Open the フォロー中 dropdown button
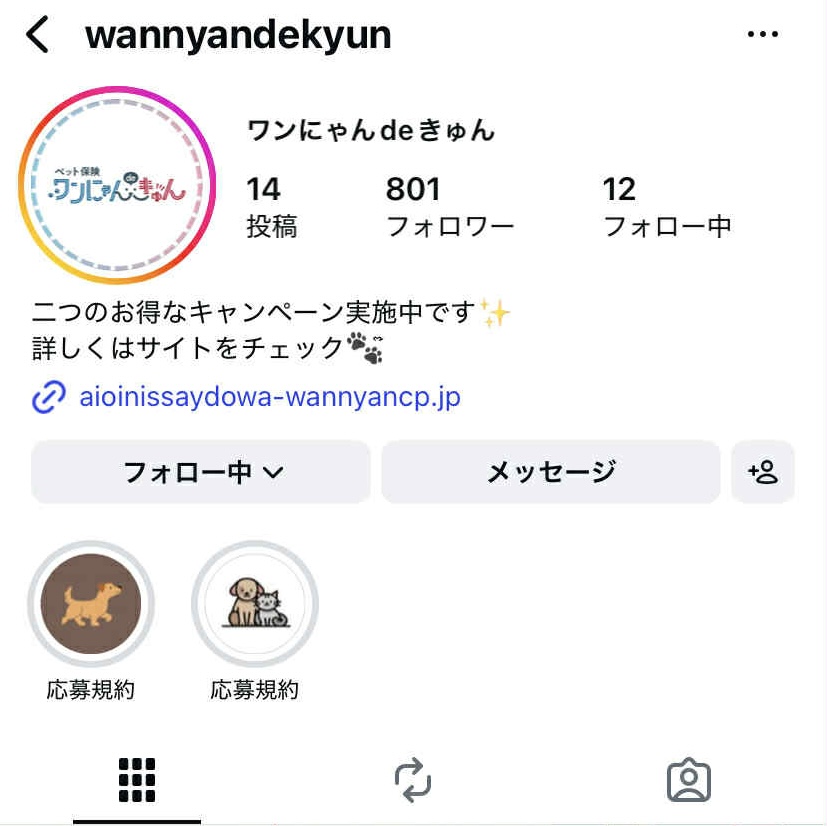Screen dimensions: 827x826 click(201, 472)
